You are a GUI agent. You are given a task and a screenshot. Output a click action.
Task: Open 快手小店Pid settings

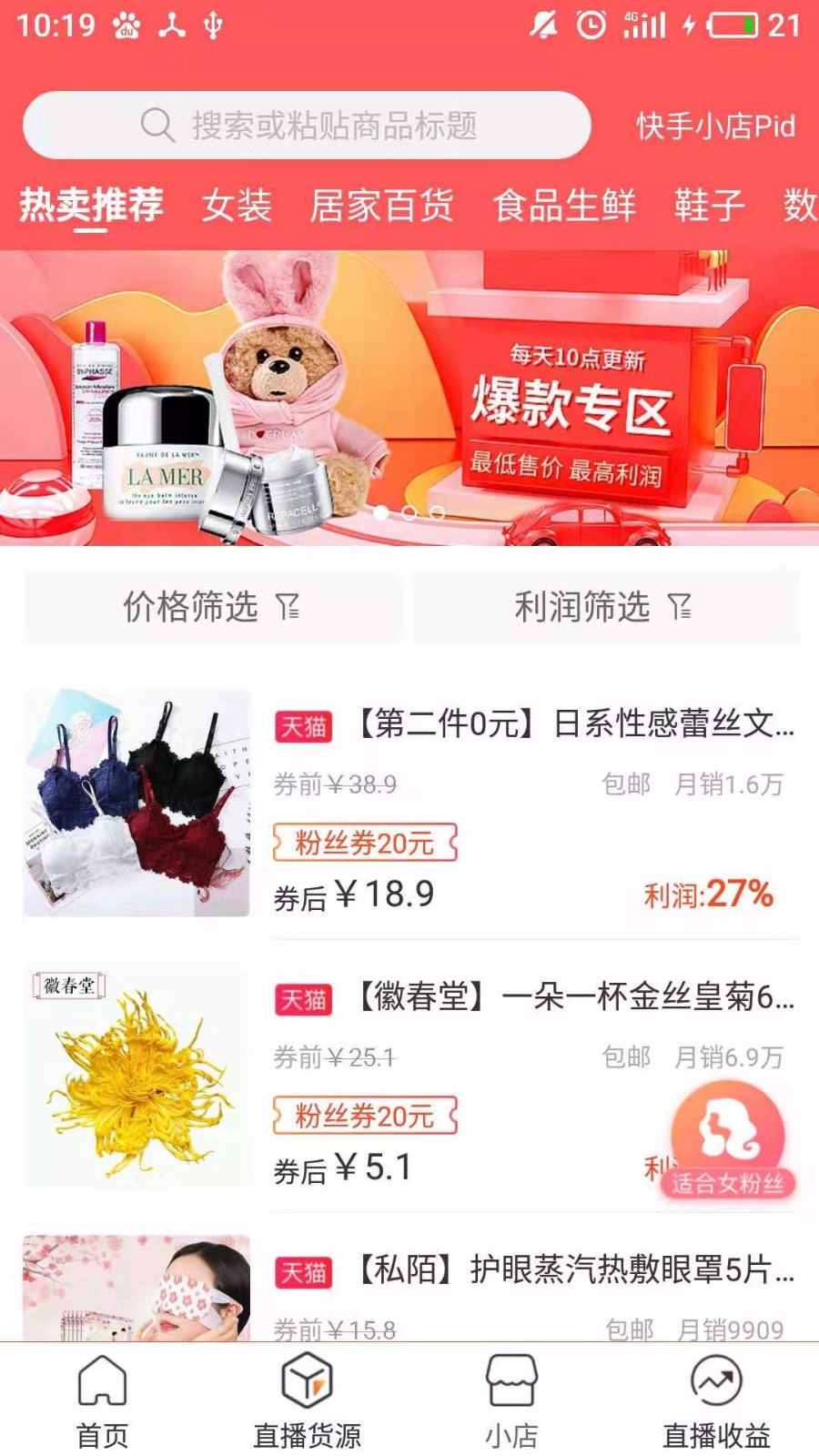pos(715,126)
